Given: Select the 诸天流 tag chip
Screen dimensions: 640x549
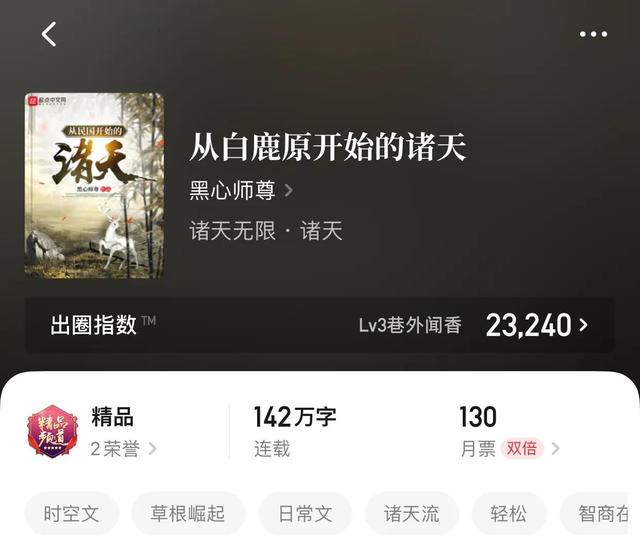Looking at the screenshot, I should click(412, 514).
